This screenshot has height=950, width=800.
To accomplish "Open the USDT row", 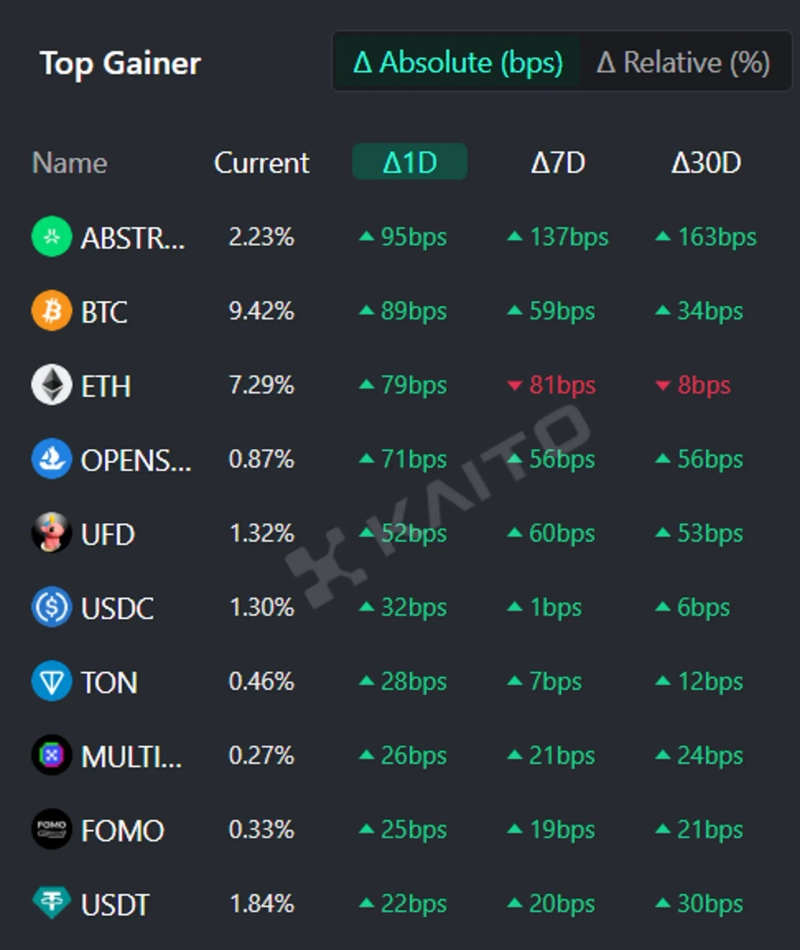I will [x=115, y=904].
